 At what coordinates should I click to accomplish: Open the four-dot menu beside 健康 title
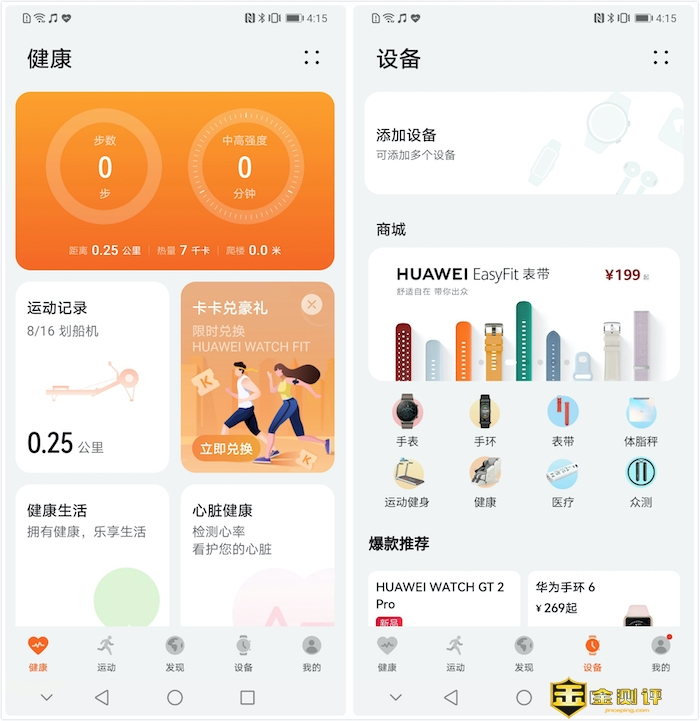click(x=312, y=58)
